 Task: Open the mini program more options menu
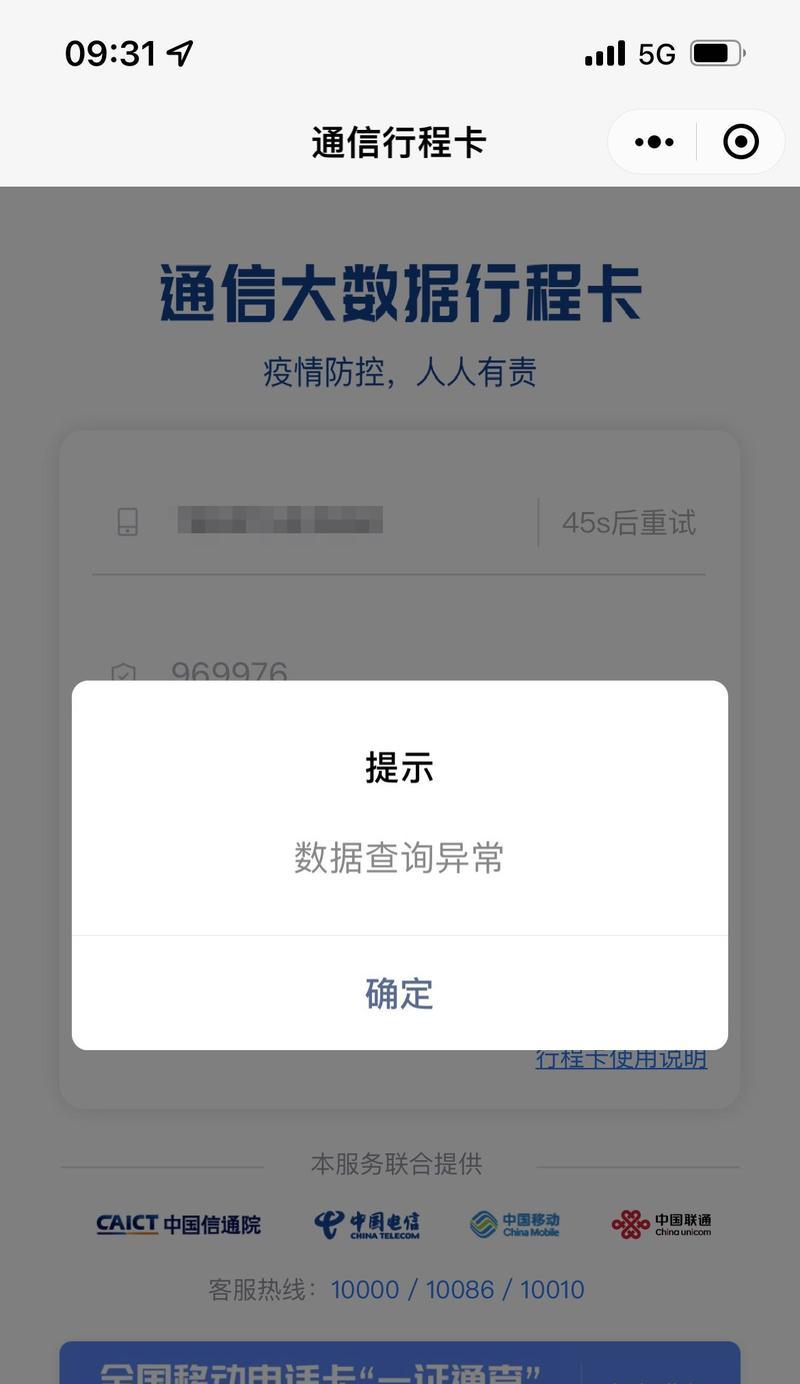[x=654, y=142]
